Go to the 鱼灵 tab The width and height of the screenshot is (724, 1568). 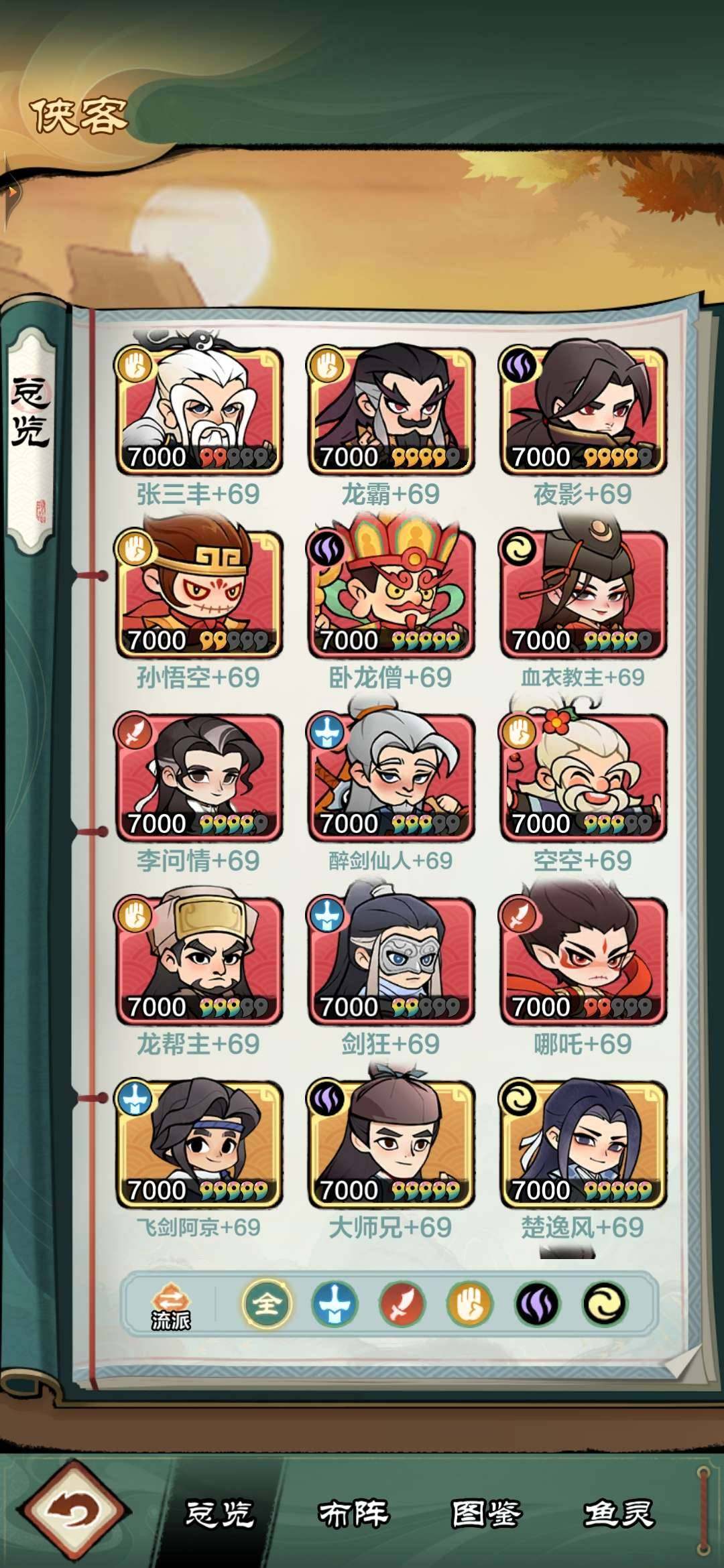click(618, 1513)
